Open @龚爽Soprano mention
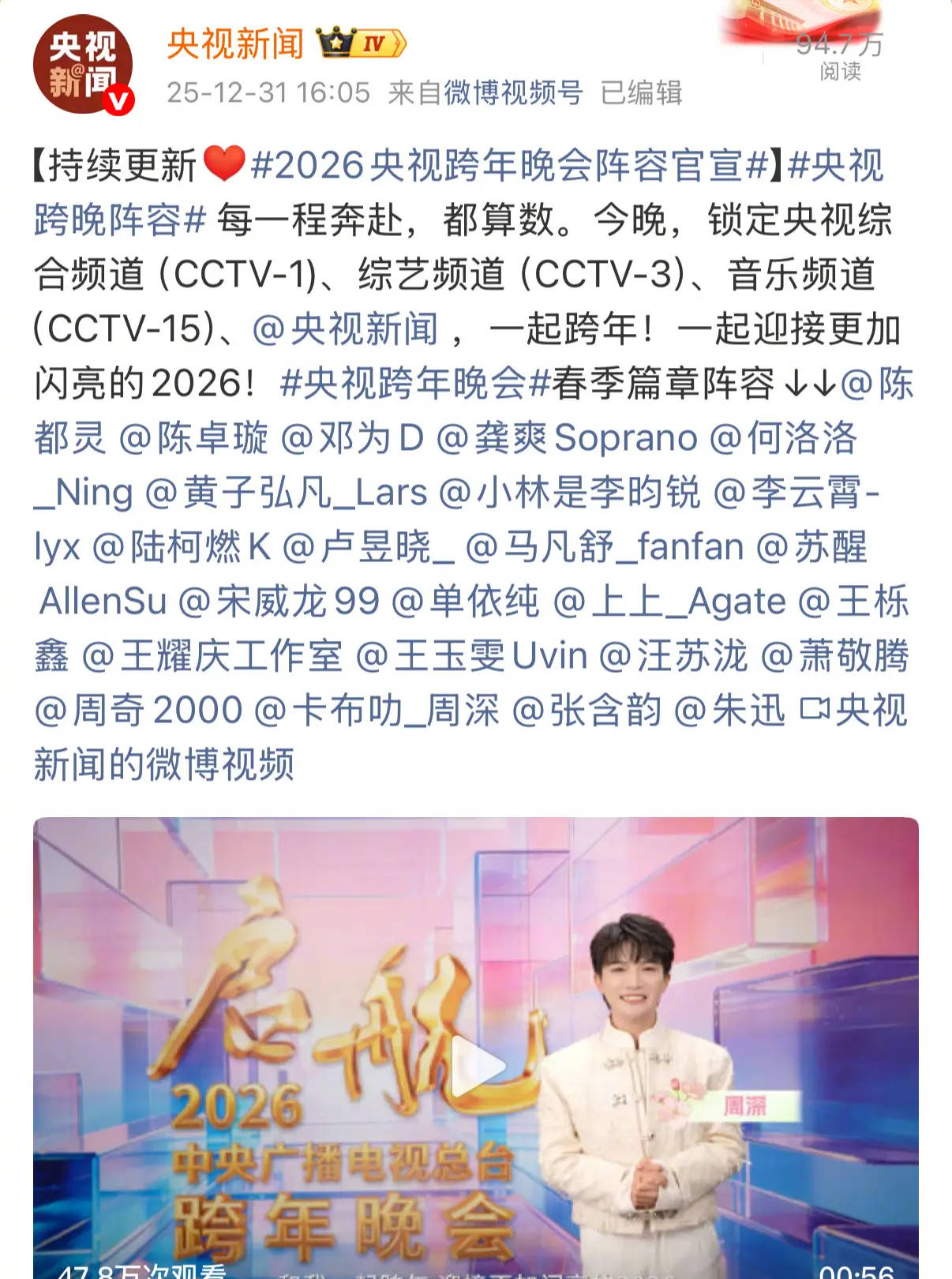The width and height of the screenshot is (952, 1279). [567, 438]
